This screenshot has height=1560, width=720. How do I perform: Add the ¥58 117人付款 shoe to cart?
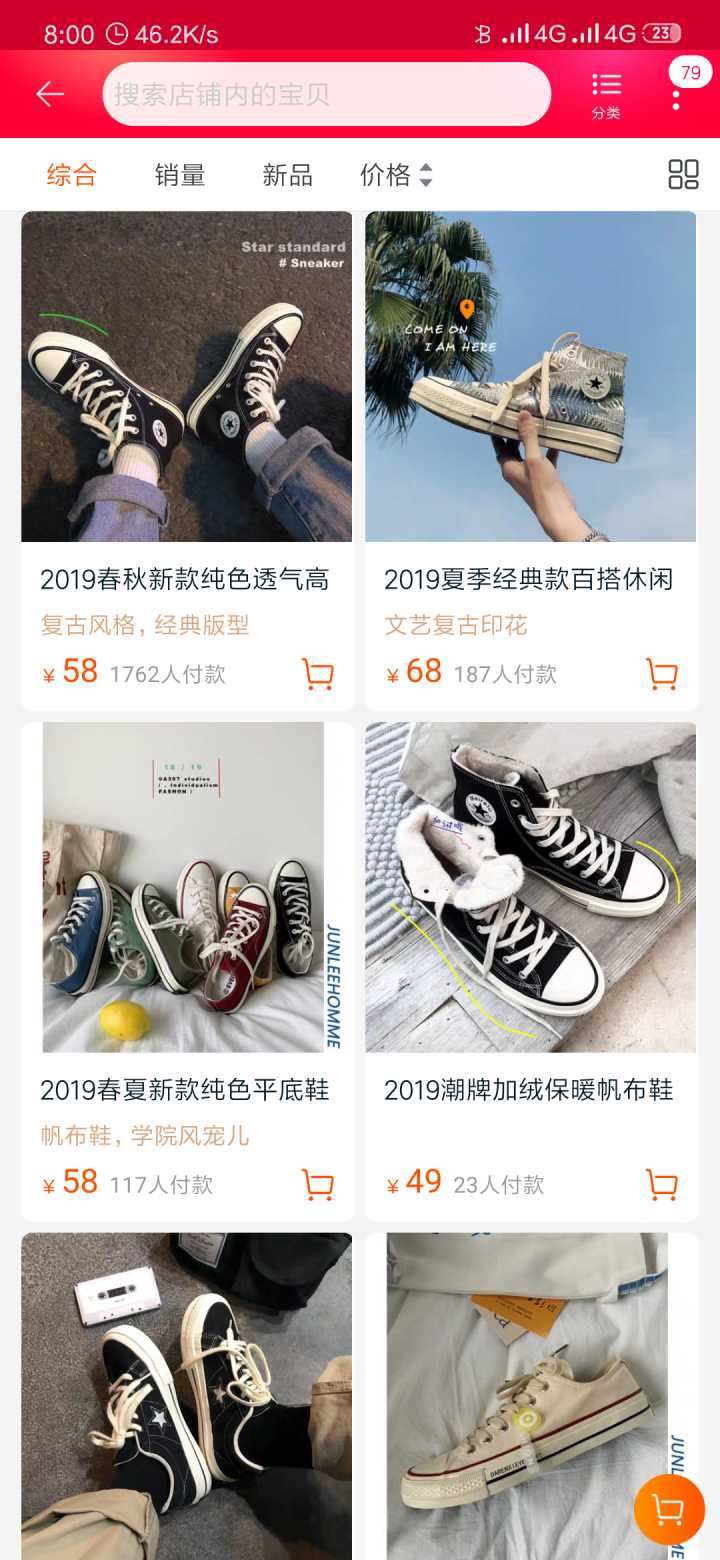coord(318,1185)
